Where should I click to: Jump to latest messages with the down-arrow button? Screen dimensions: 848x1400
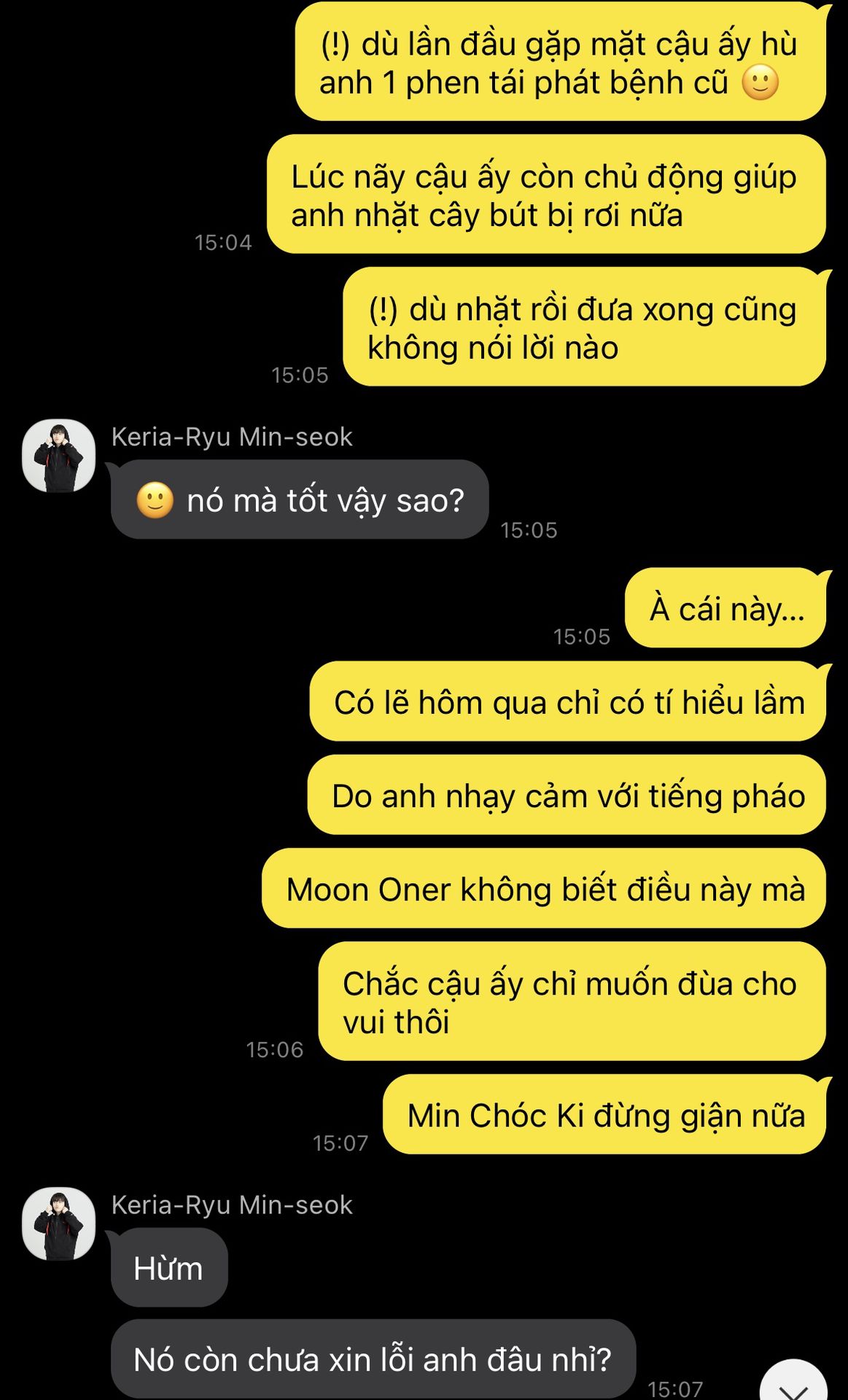tap(794, 1383)
